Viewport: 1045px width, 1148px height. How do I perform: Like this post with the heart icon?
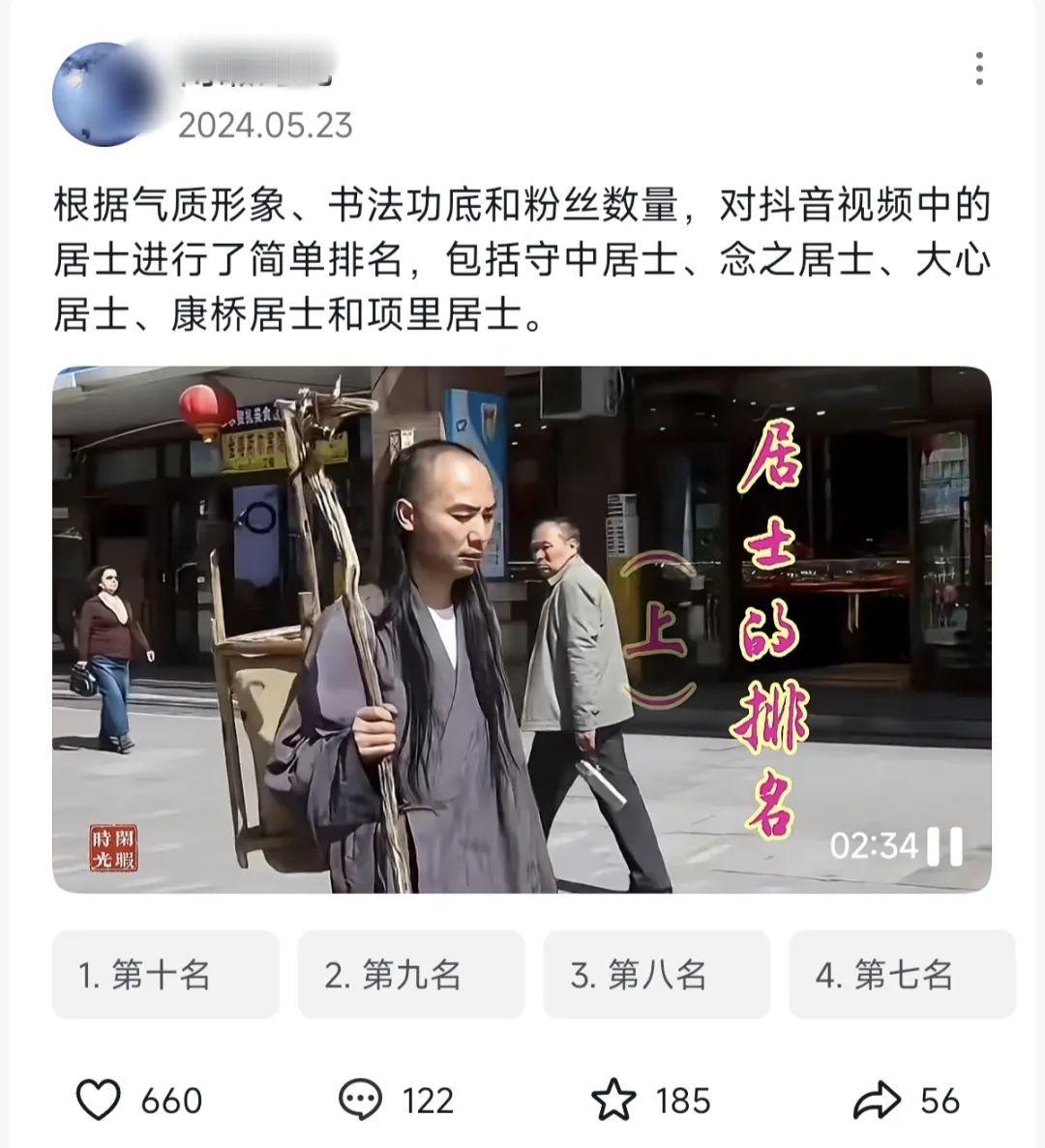(x=99, y=1101)
